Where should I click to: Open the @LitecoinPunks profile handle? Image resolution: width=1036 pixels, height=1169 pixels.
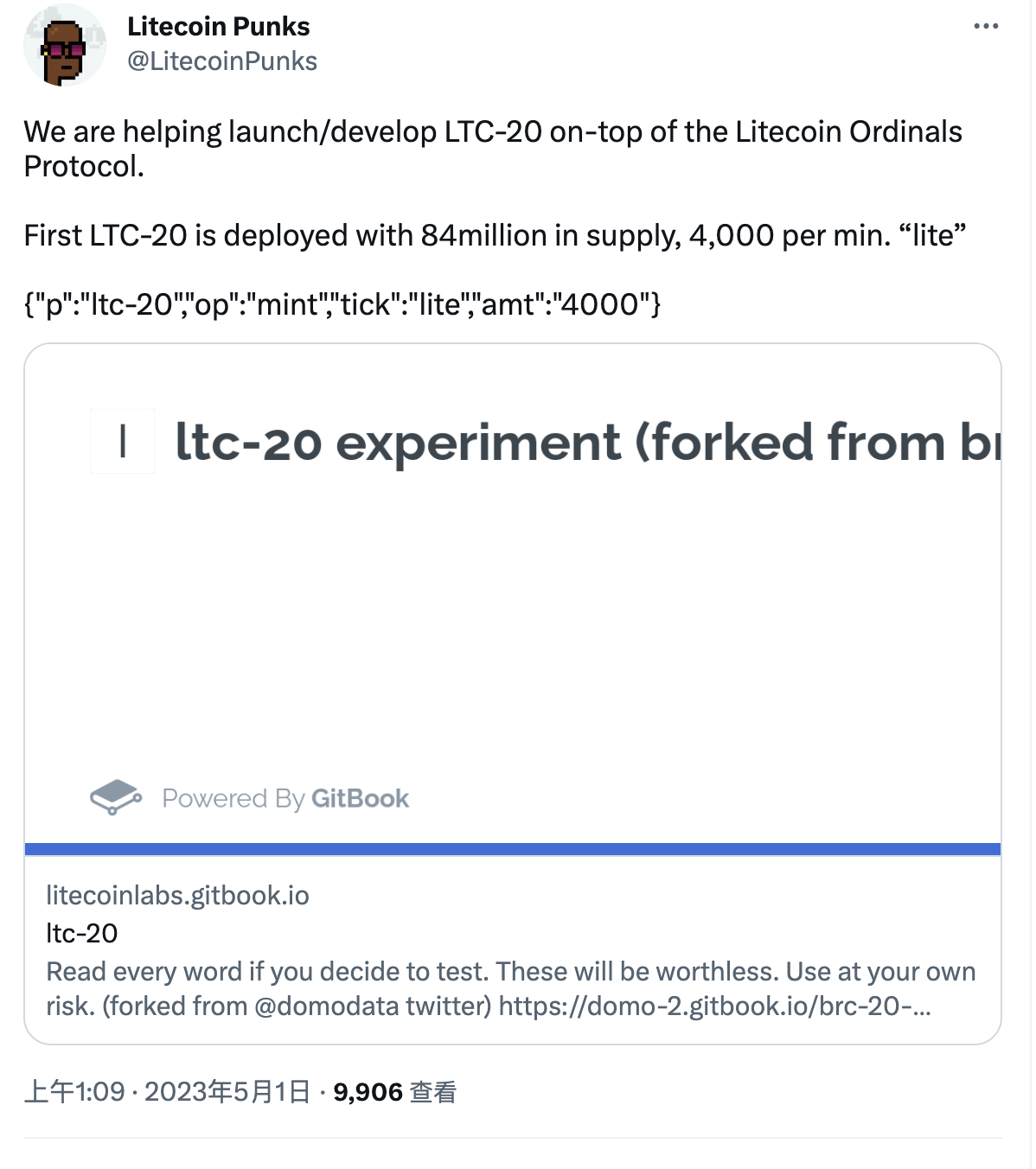tap(222, 61)
